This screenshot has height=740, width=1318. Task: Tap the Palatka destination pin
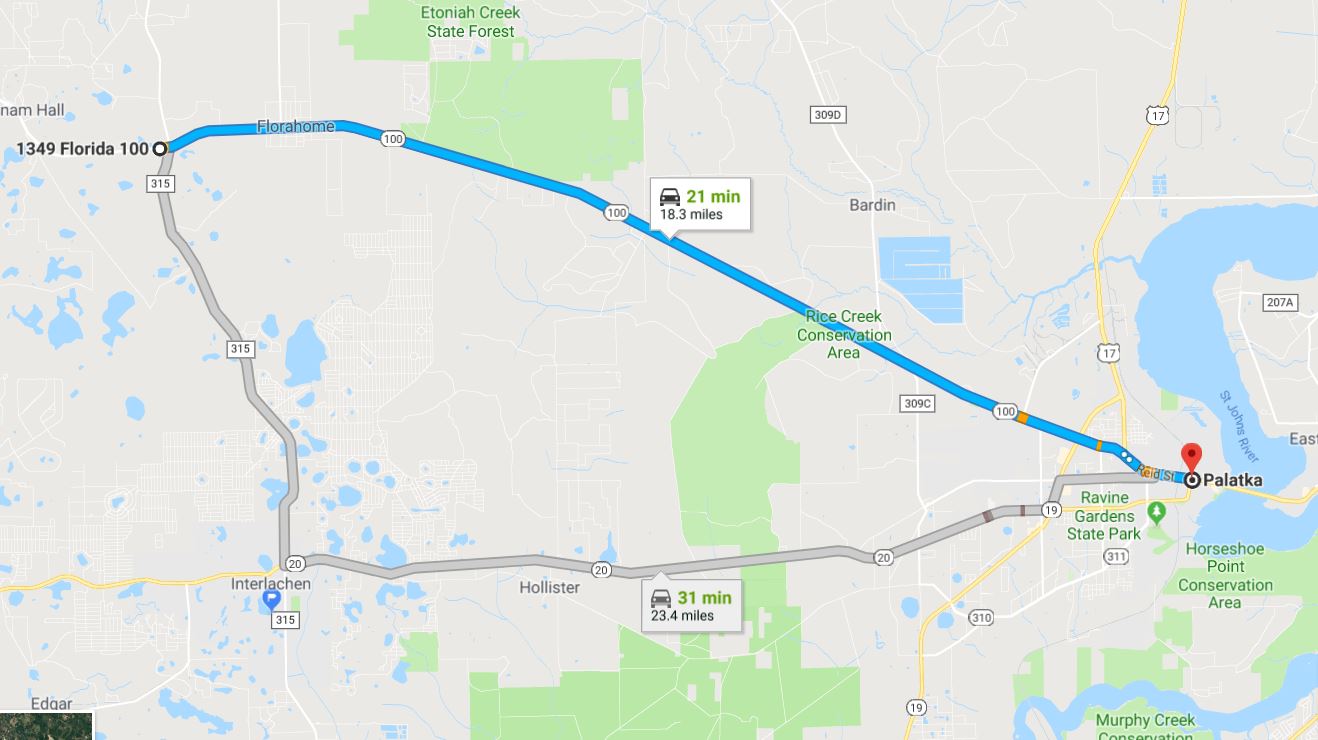point(1190,458)
